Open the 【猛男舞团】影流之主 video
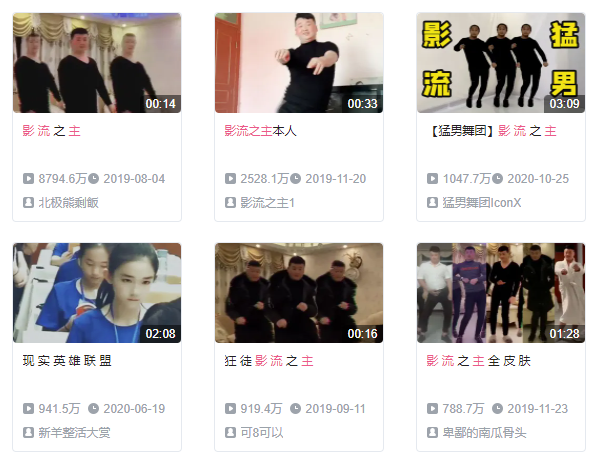 tap(500, 63)
